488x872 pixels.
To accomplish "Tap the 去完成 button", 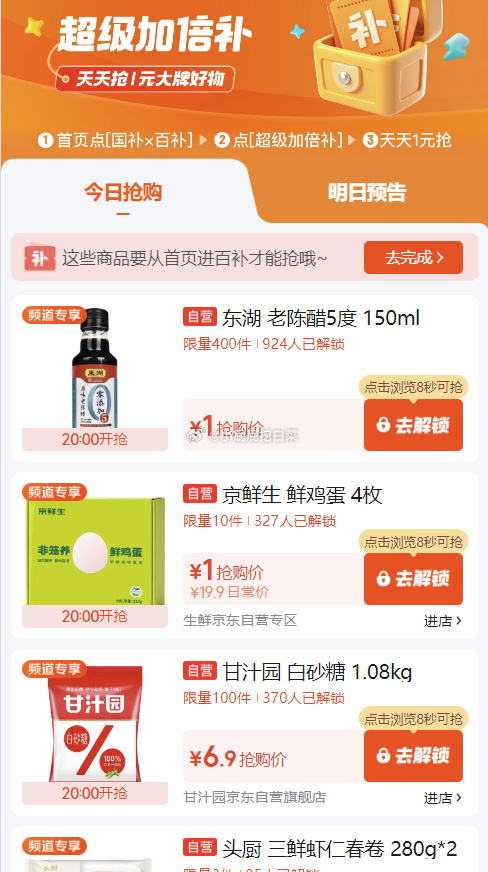I will [x=413, y=257].
